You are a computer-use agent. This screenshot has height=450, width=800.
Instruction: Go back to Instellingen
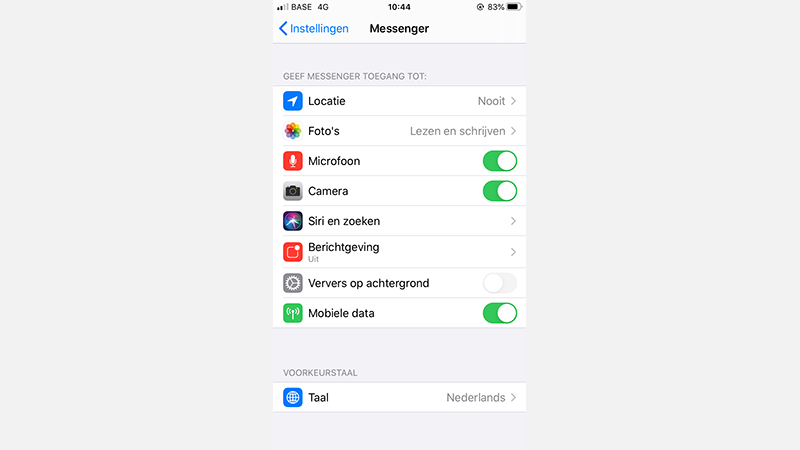pos(314,29)
